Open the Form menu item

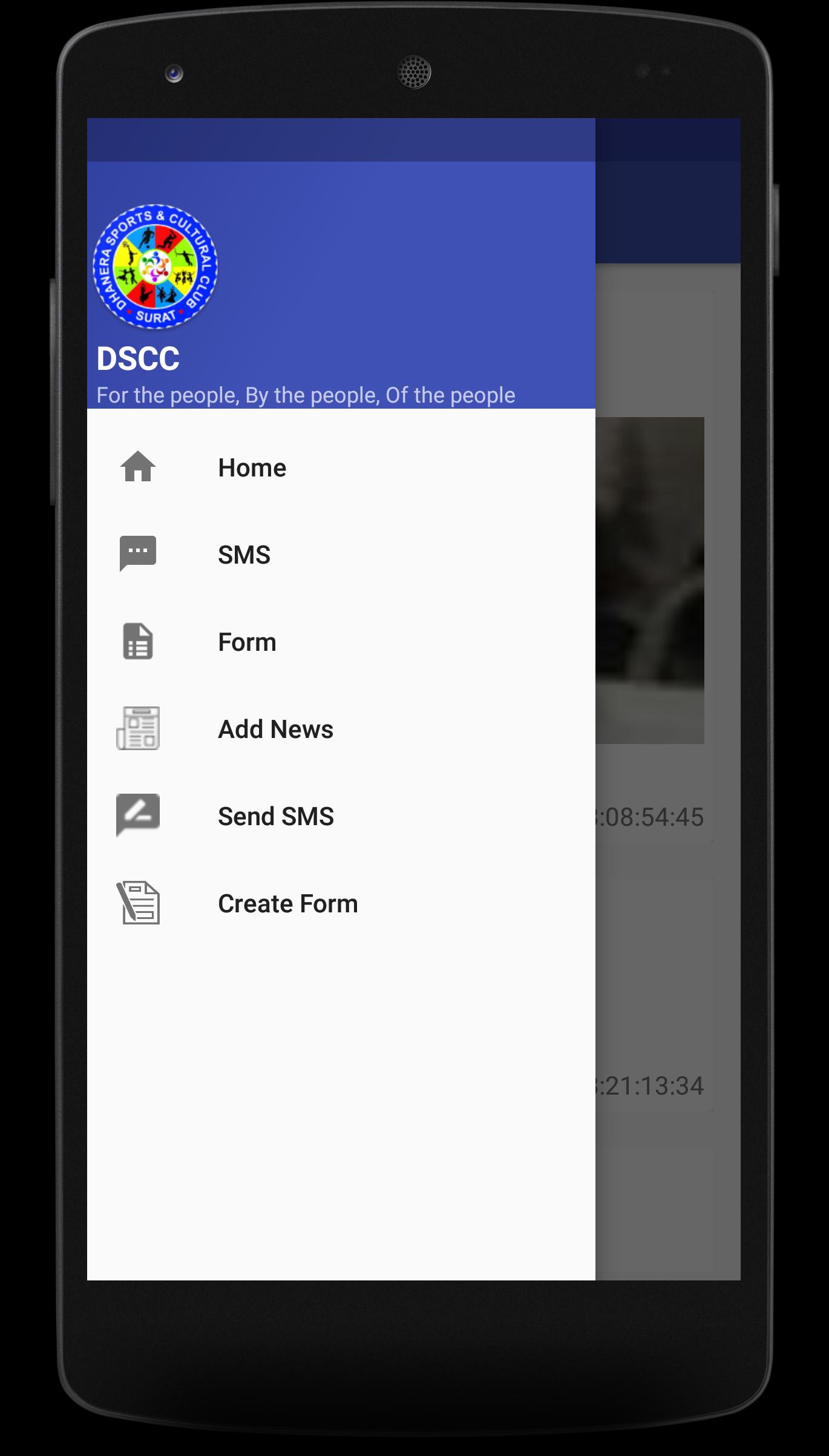247,642
